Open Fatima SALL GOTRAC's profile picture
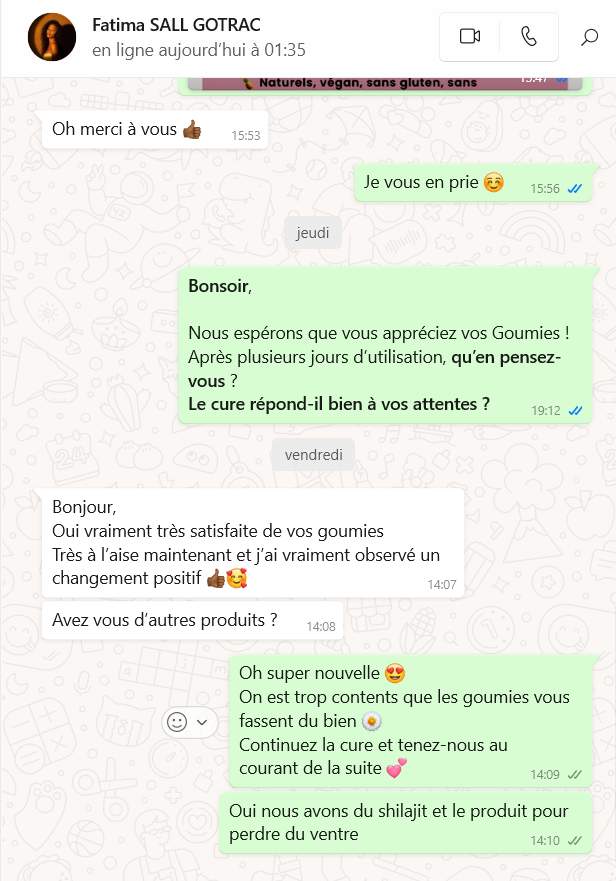This screenshot has height=881, width=616. [52, 37]
